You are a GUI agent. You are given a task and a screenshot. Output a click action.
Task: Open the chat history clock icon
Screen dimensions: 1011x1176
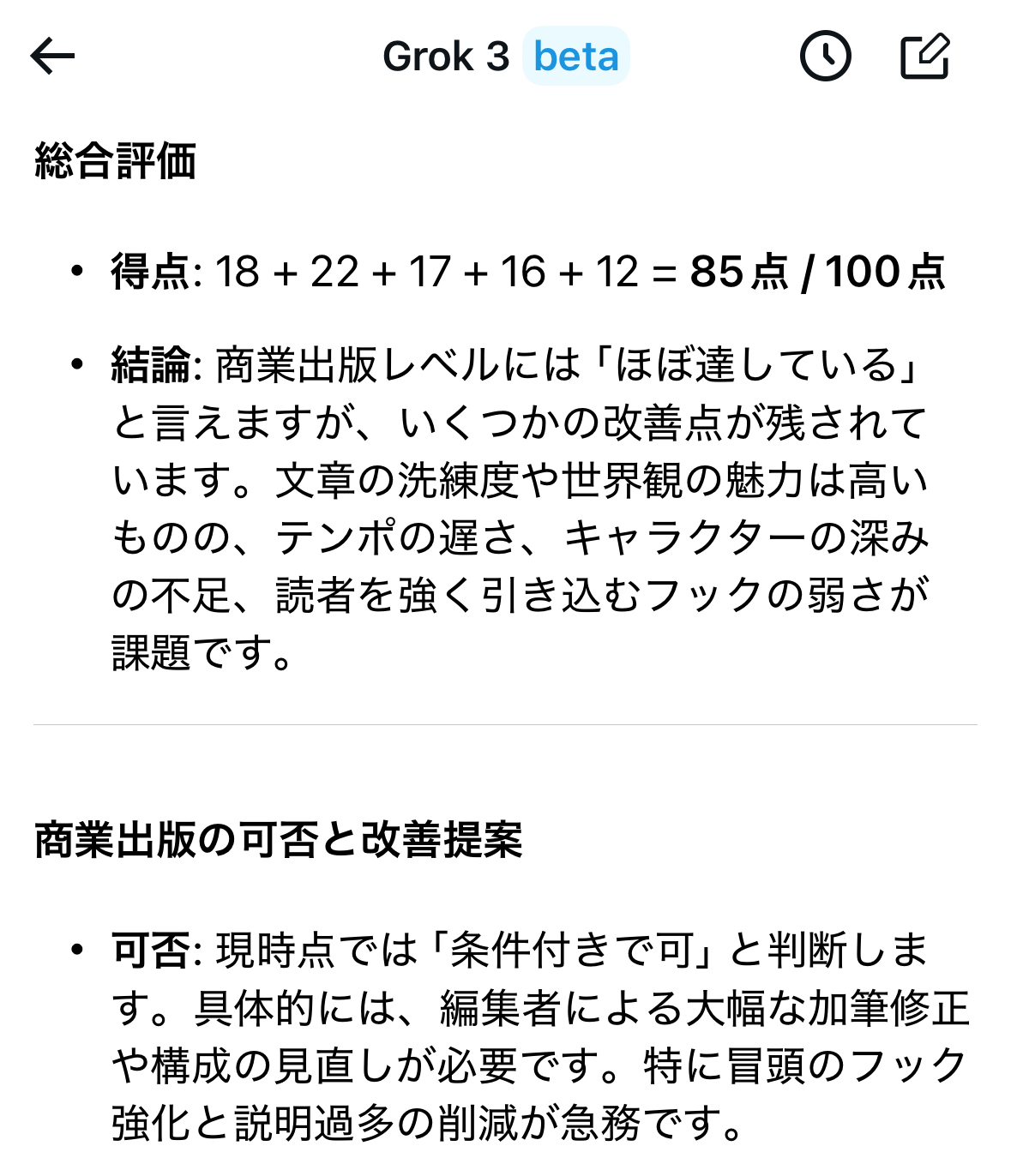[825, 57]
